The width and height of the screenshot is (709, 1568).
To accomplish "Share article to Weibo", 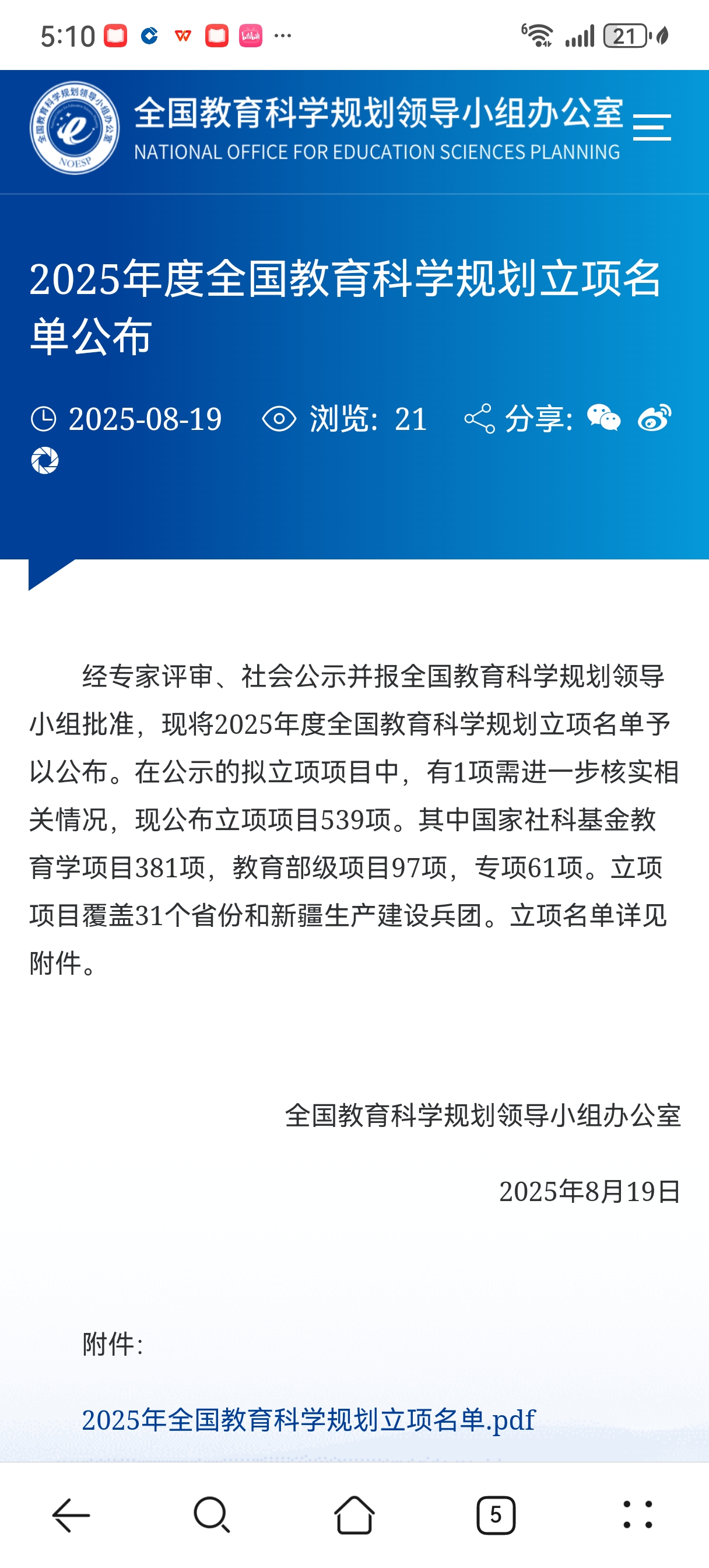I will click(654, 419).
